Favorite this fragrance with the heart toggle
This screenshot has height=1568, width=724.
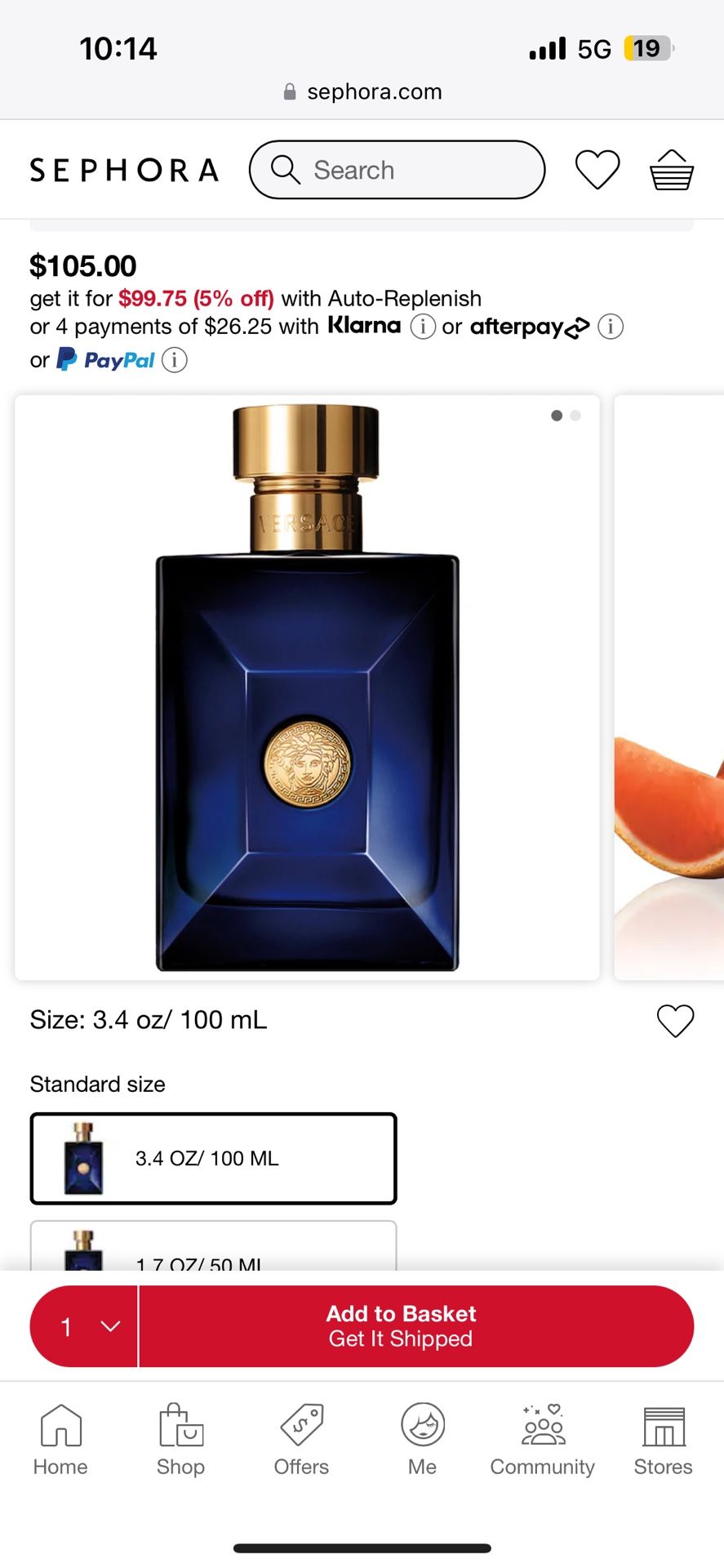coord(675,1021)
